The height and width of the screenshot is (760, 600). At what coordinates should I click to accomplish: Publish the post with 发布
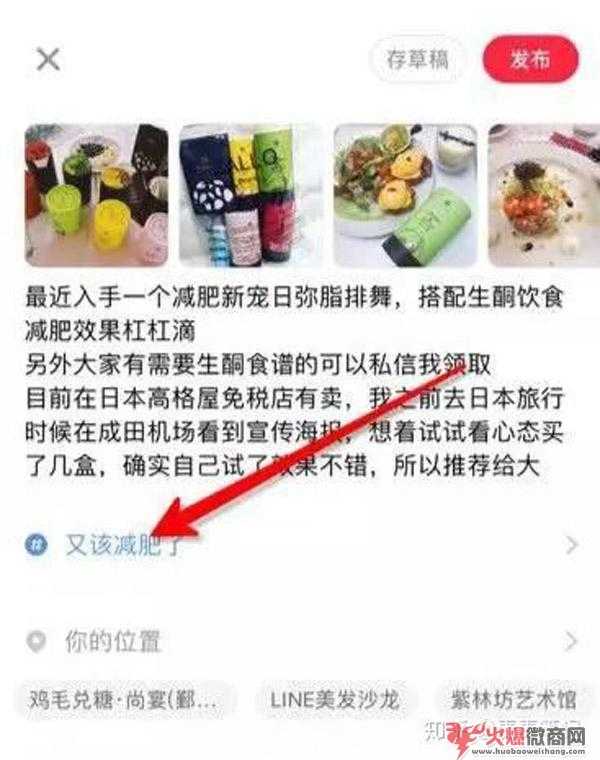[x=530, y=59]
